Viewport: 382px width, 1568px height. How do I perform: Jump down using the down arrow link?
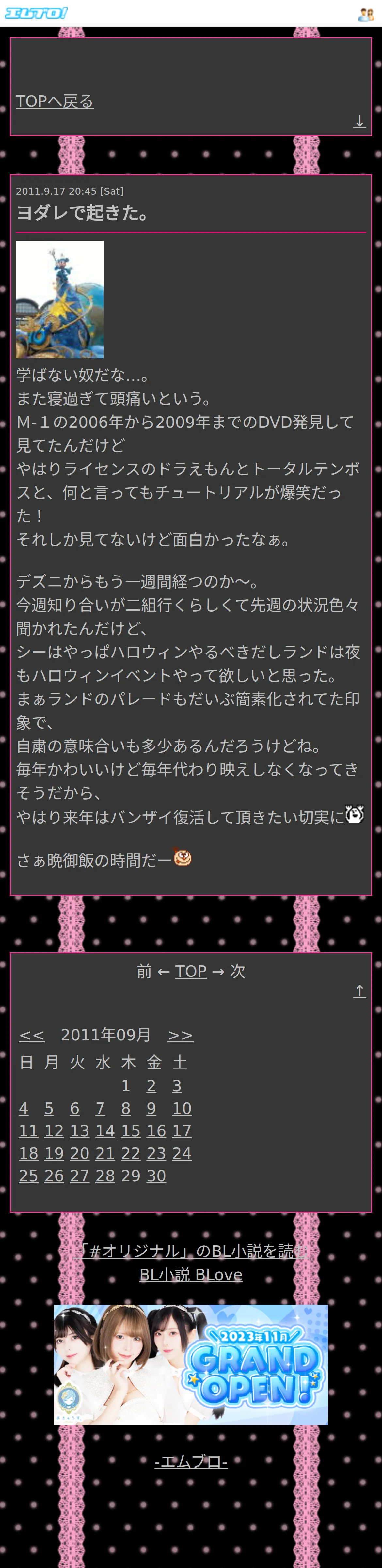click(x=359, y=121)
